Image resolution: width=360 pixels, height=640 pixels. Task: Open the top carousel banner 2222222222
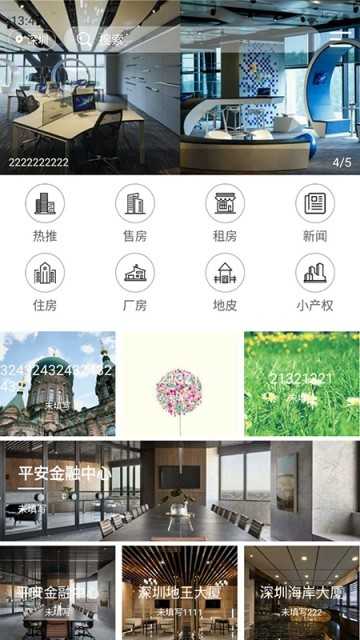point(180,87)
